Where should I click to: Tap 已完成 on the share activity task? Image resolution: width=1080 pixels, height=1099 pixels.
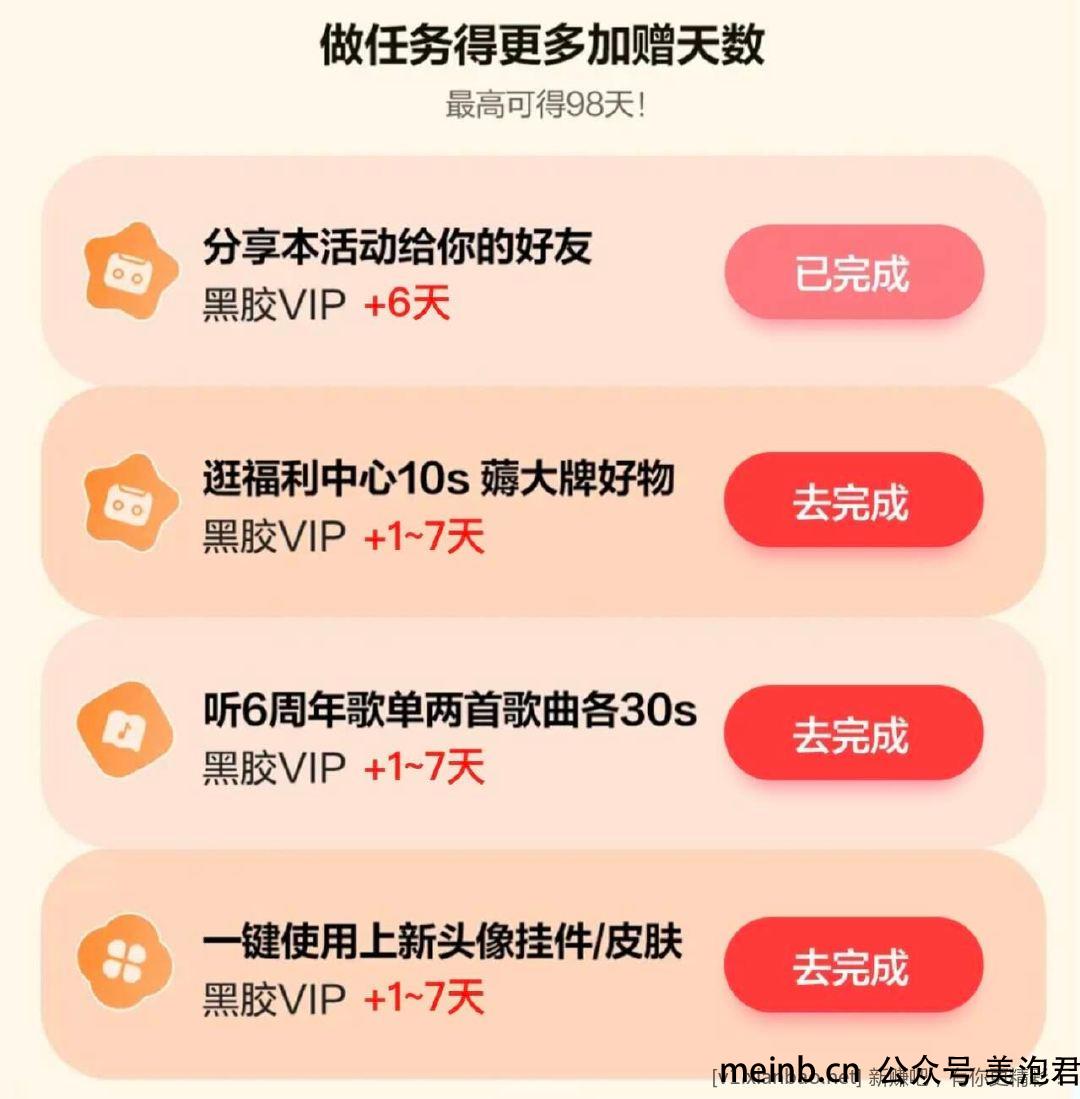853,273
